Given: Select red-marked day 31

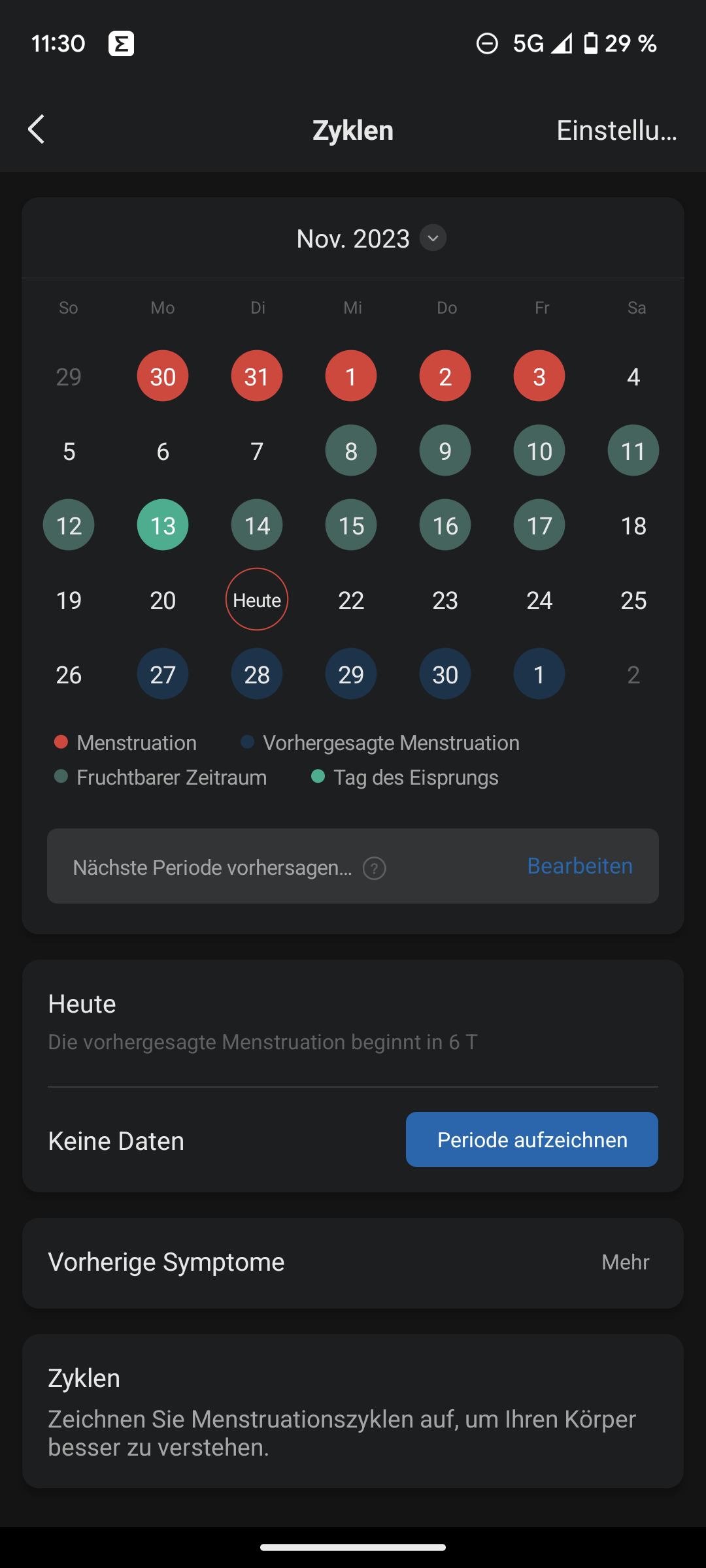Looking at the screenshot, I should 257,376.
